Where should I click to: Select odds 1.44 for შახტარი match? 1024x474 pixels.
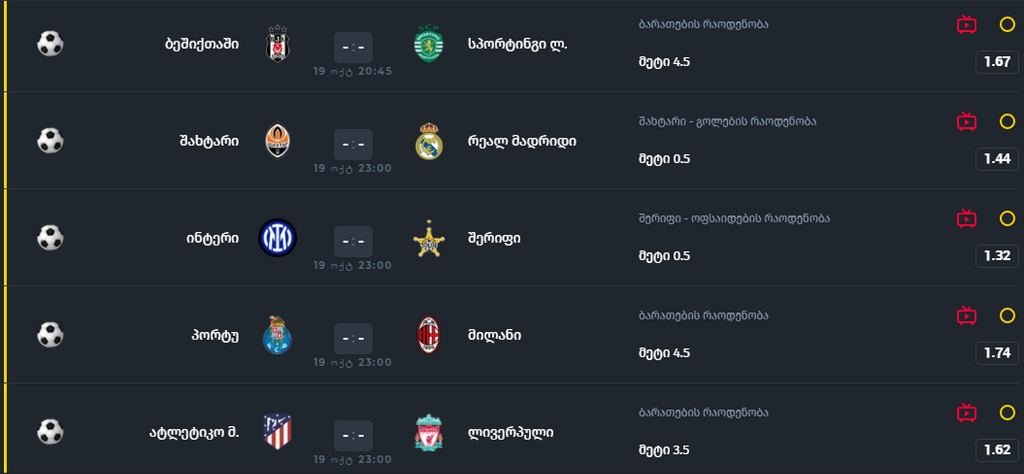pos(996,159)
